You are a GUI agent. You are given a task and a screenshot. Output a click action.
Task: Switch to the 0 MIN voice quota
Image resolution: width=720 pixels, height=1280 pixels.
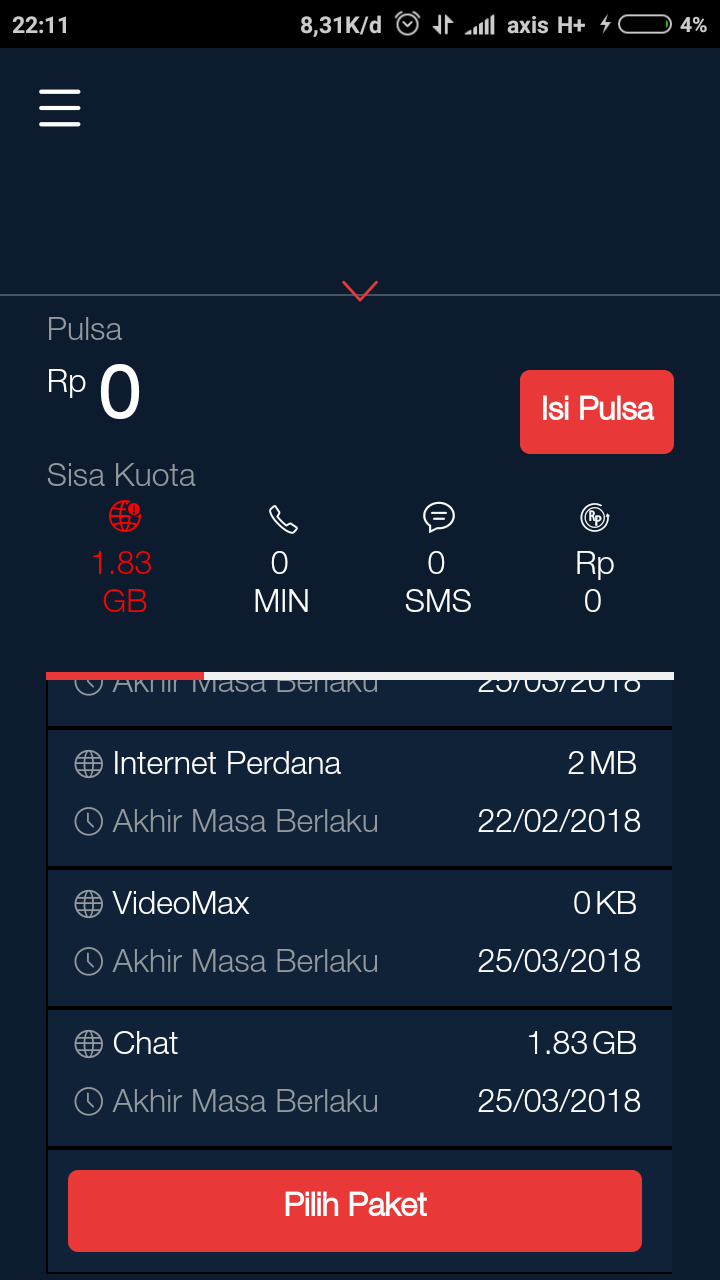click(281, 558)
